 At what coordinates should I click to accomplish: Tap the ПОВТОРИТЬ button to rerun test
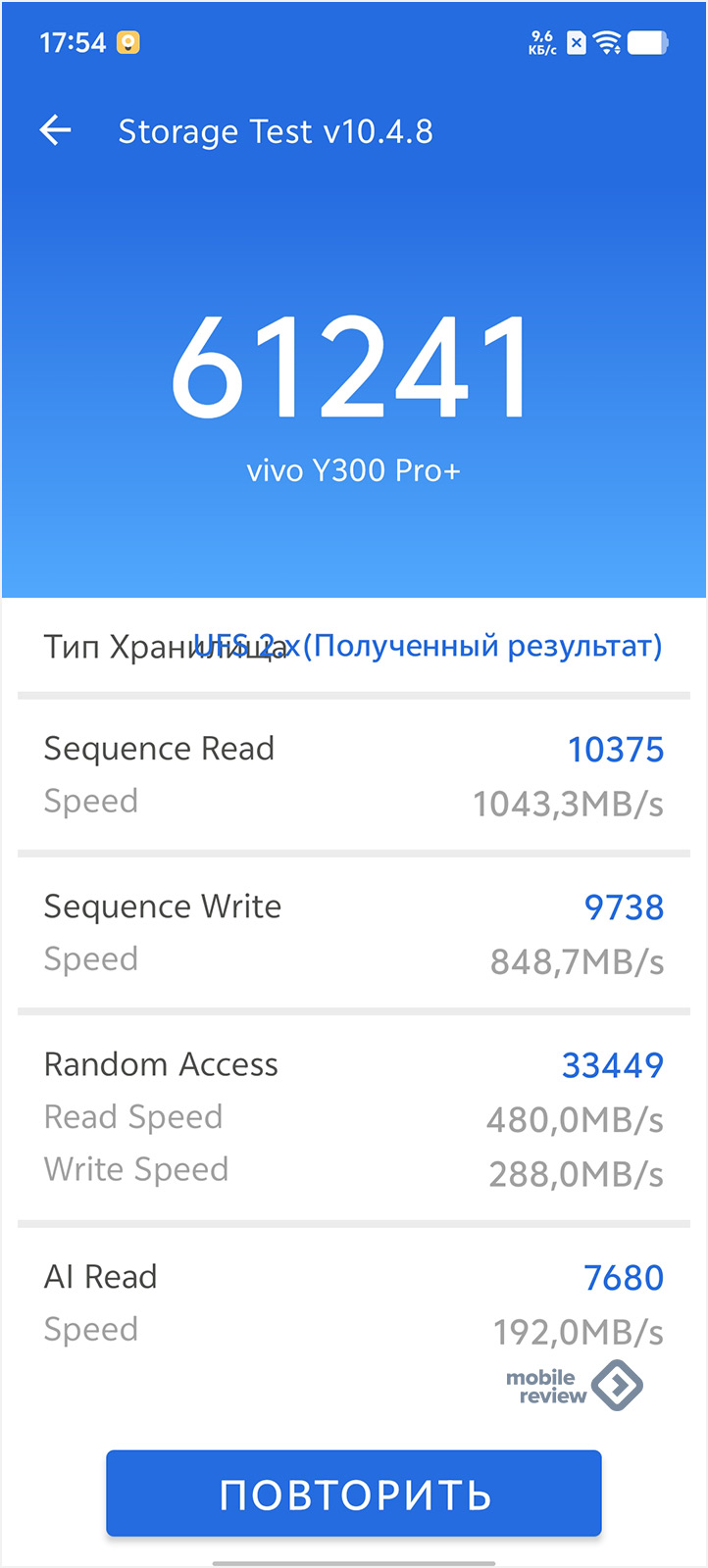tap(353, 1494)
